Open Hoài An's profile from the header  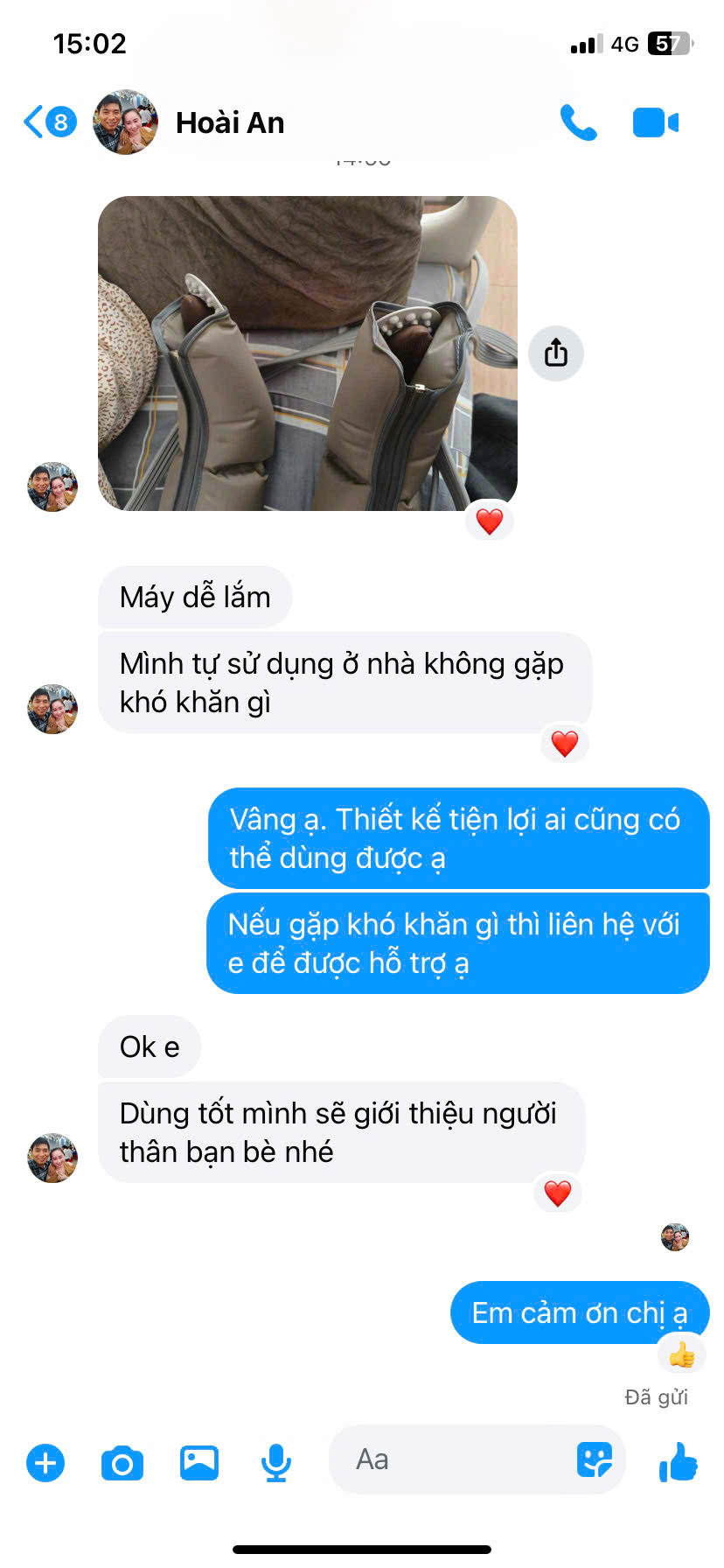pyautogui.click(x=230, y=123)
